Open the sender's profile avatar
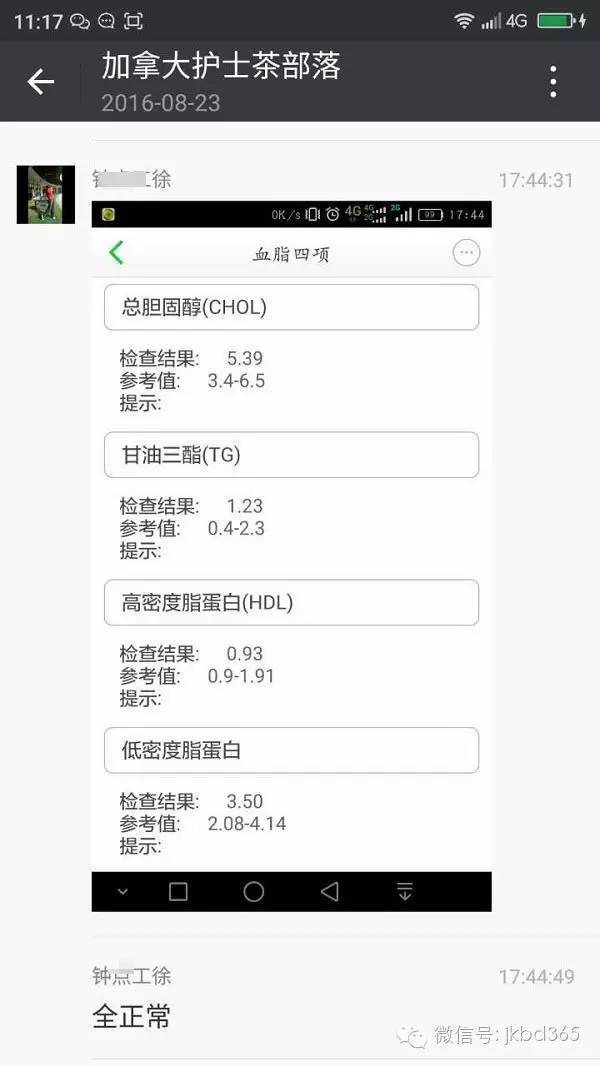This screenshot has height=1066, width=600. click(x=46, y=194)
